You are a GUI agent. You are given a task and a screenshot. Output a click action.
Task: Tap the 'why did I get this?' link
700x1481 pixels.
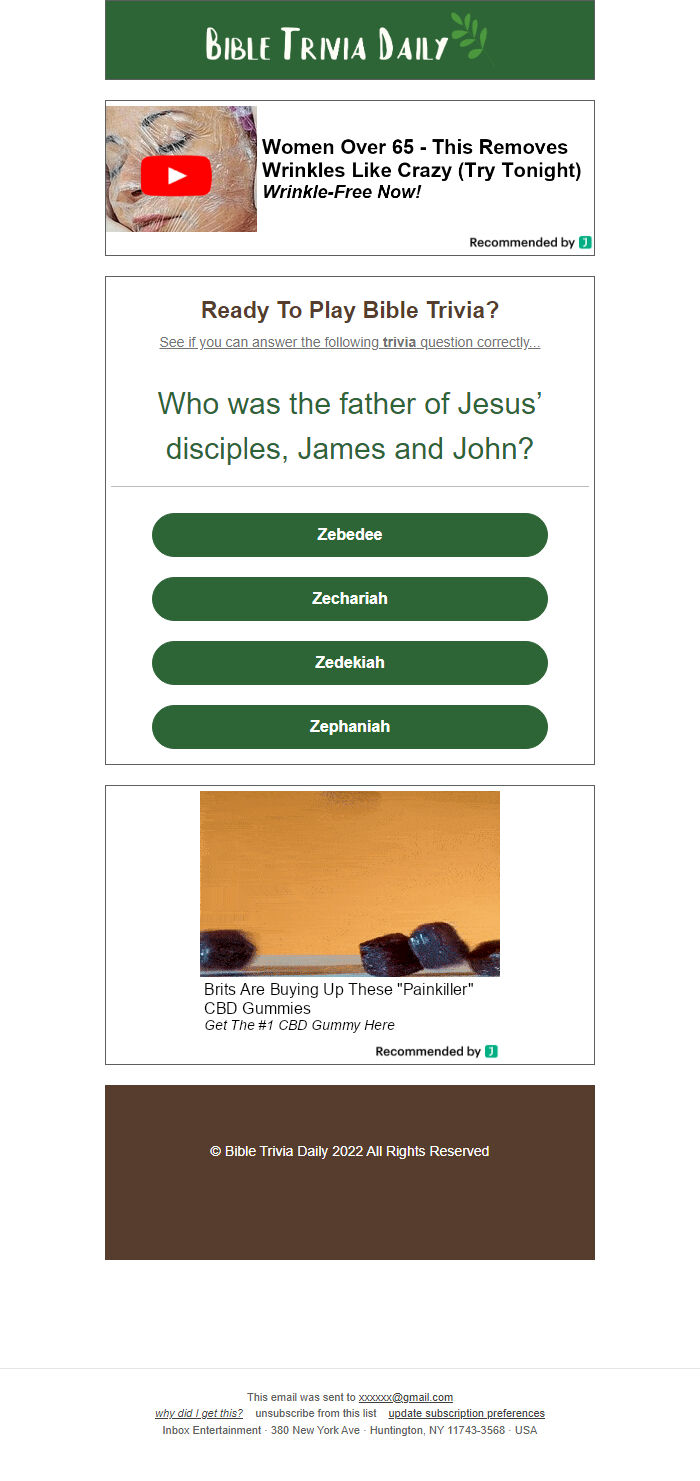(x=199, y=1413)
